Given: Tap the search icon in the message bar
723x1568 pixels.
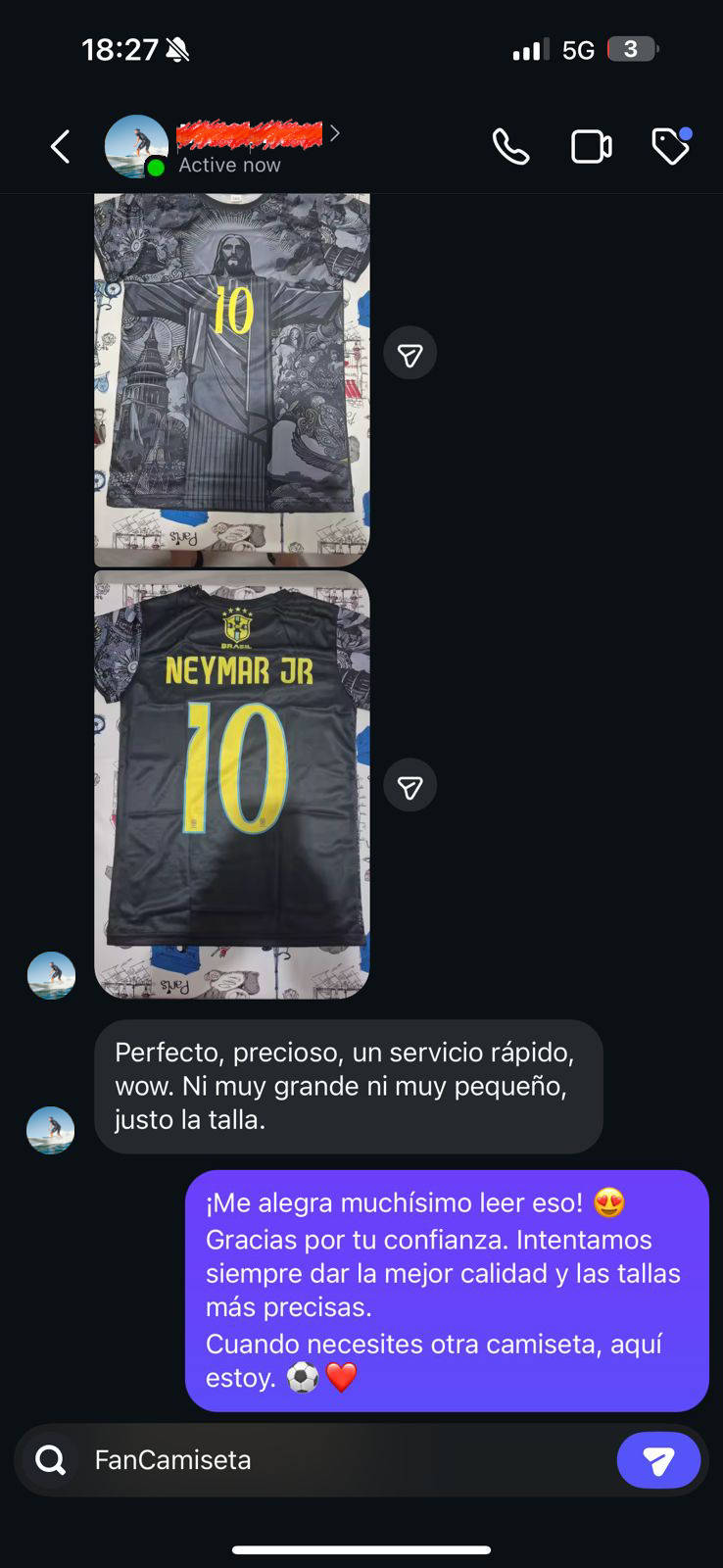Looking at the screenshot, I should [x=51, y=1460].
